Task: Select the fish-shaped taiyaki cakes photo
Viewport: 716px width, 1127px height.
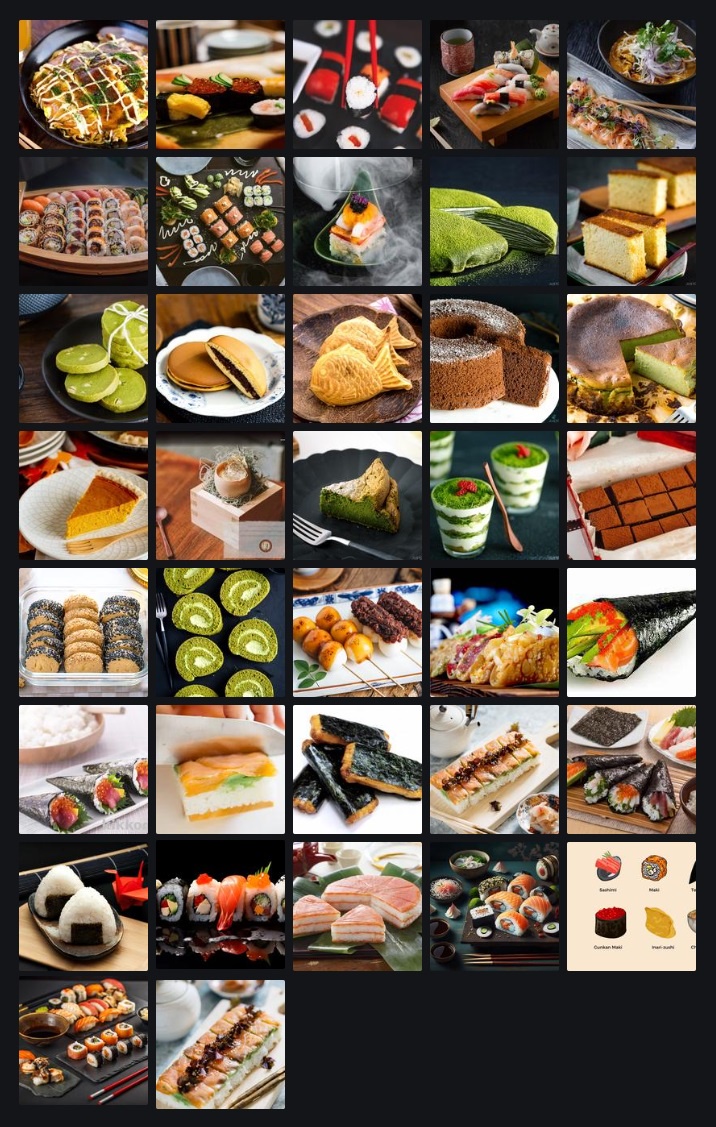Action: tap(357, 359)
